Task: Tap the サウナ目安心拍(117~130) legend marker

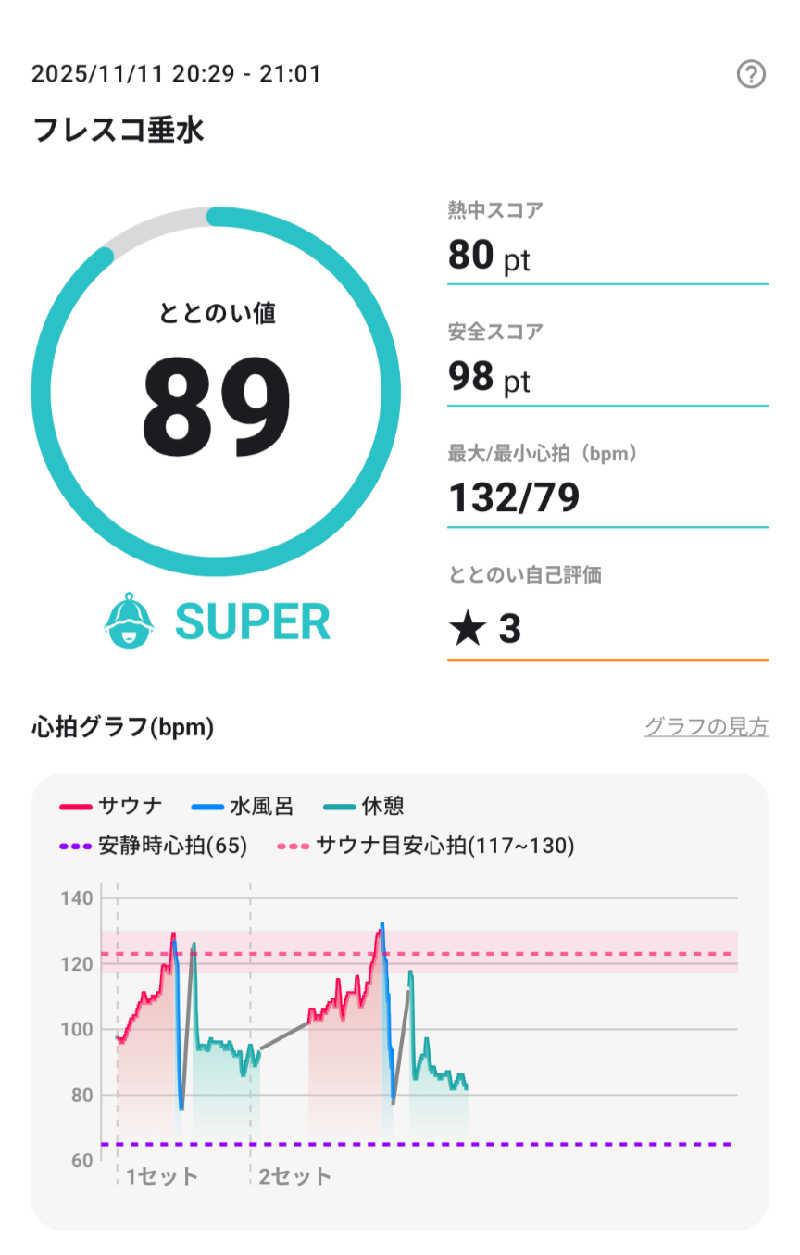Action: click(x=295, y=846)
